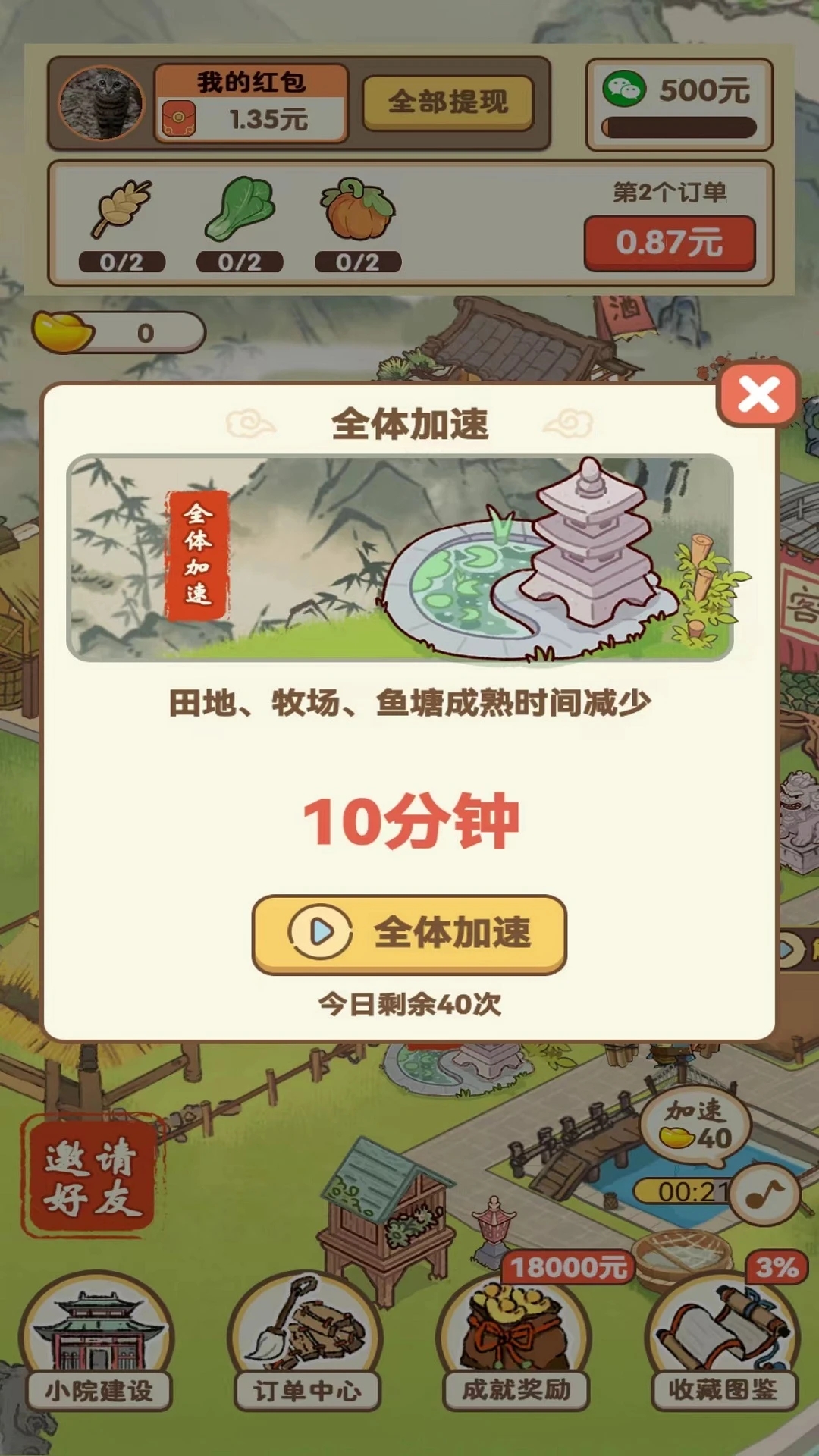This screenshot has height=1456, width=819.
Task: Tap the yellow 全体加速 button
Action: (x=409, y=933)
